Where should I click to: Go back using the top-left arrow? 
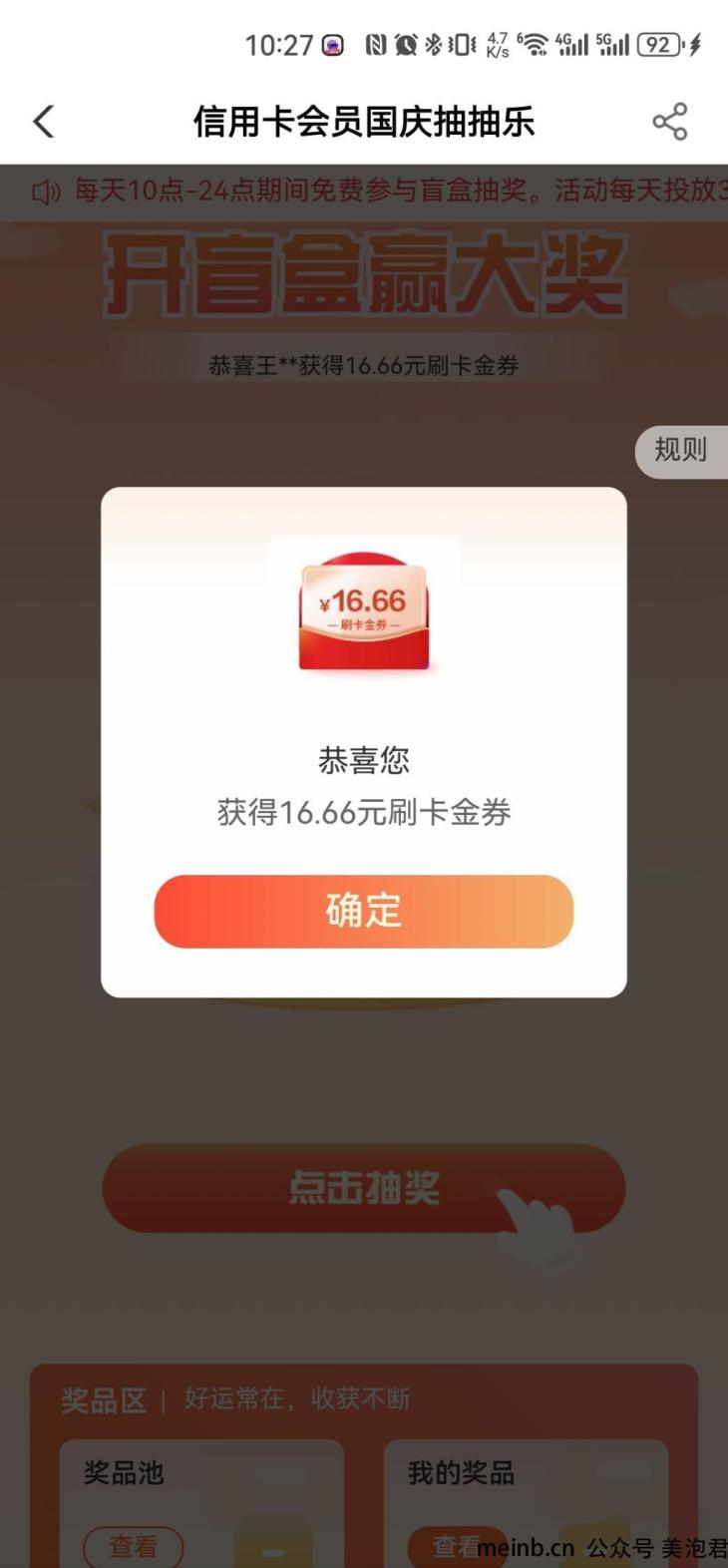coord(44,122)
